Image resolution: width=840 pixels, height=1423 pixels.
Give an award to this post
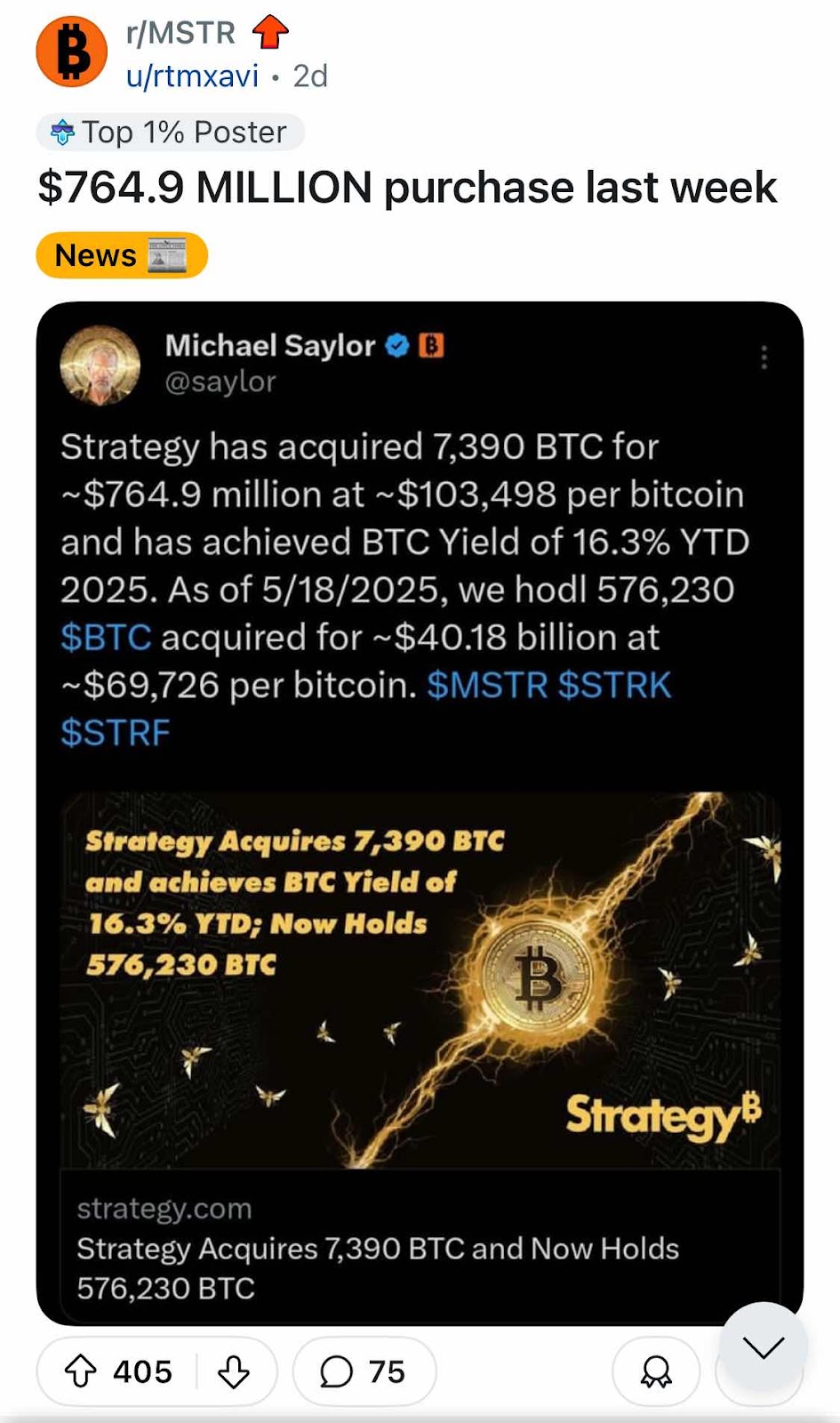[656, 1371]
